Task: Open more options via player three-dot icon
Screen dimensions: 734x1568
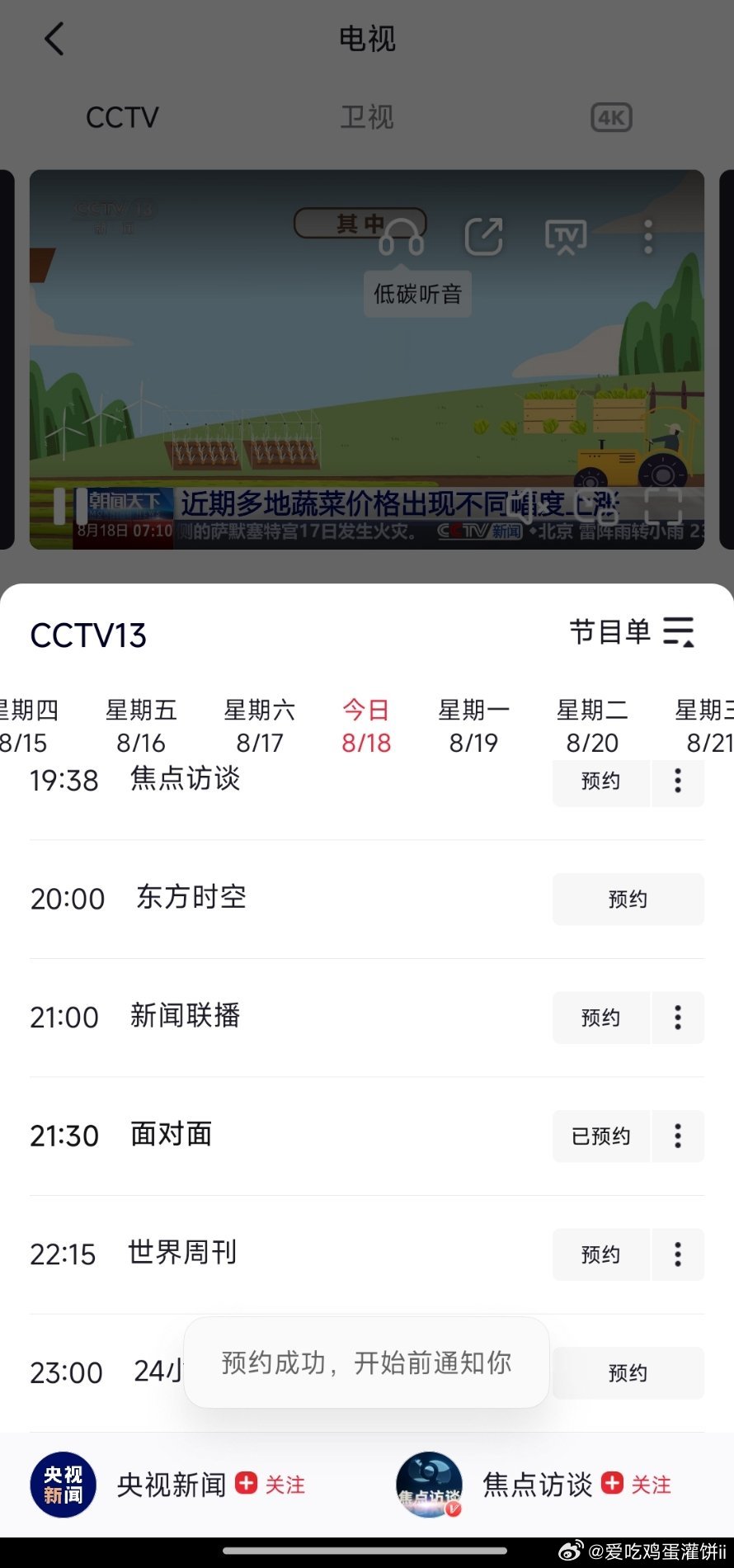Action: pyautogui.click(x=648, y=236)
